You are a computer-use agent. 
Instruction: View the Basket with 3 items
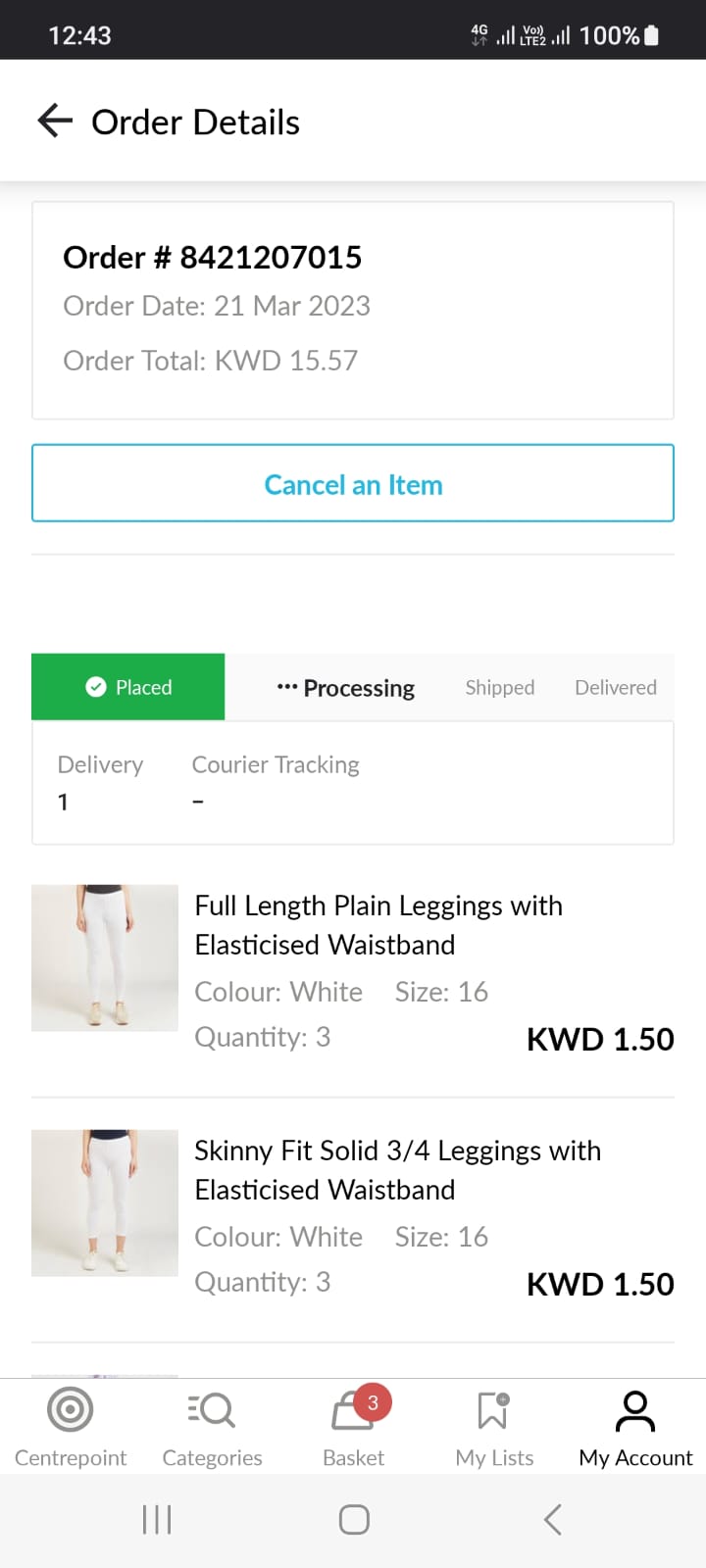pos(354,1427)
